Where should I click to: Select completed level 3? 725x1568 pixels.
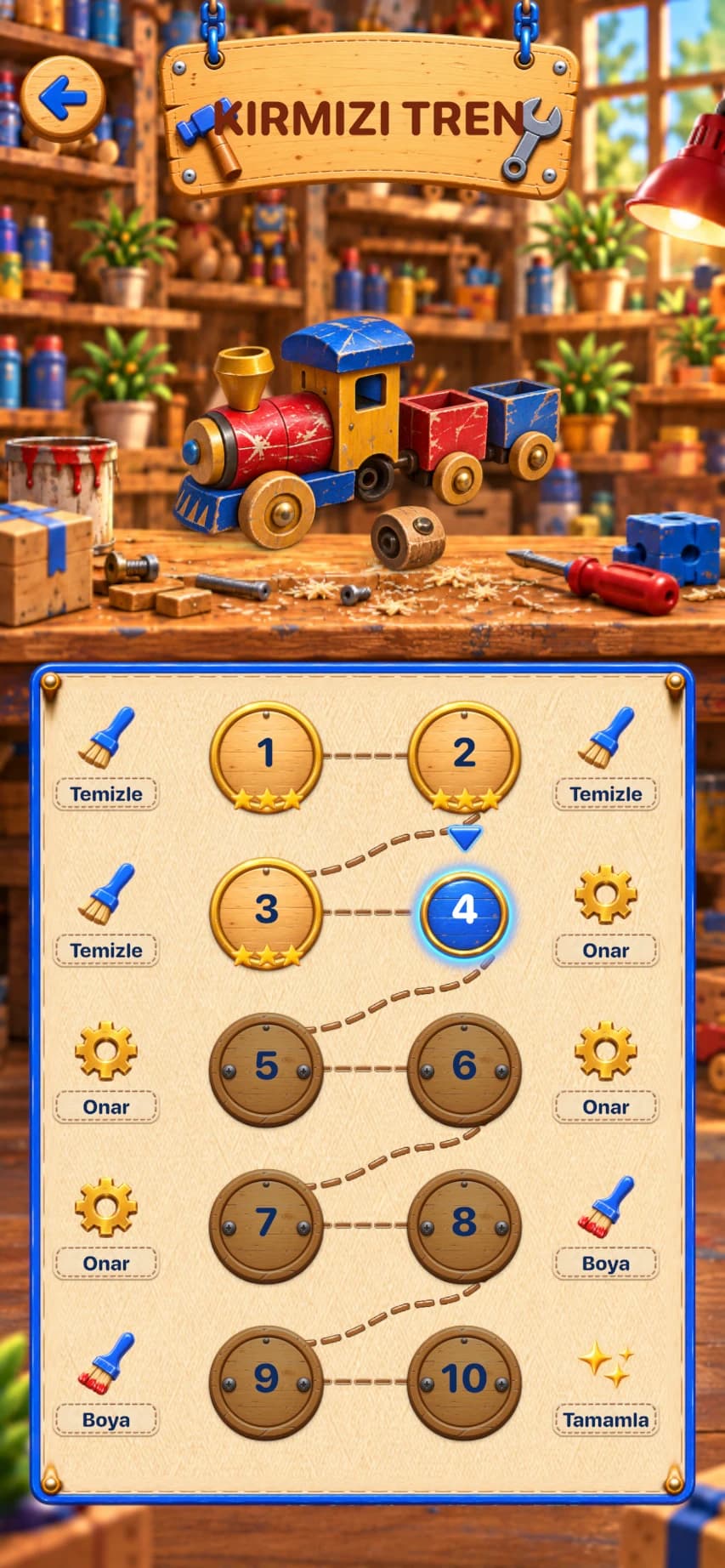[x=266, y=912]
